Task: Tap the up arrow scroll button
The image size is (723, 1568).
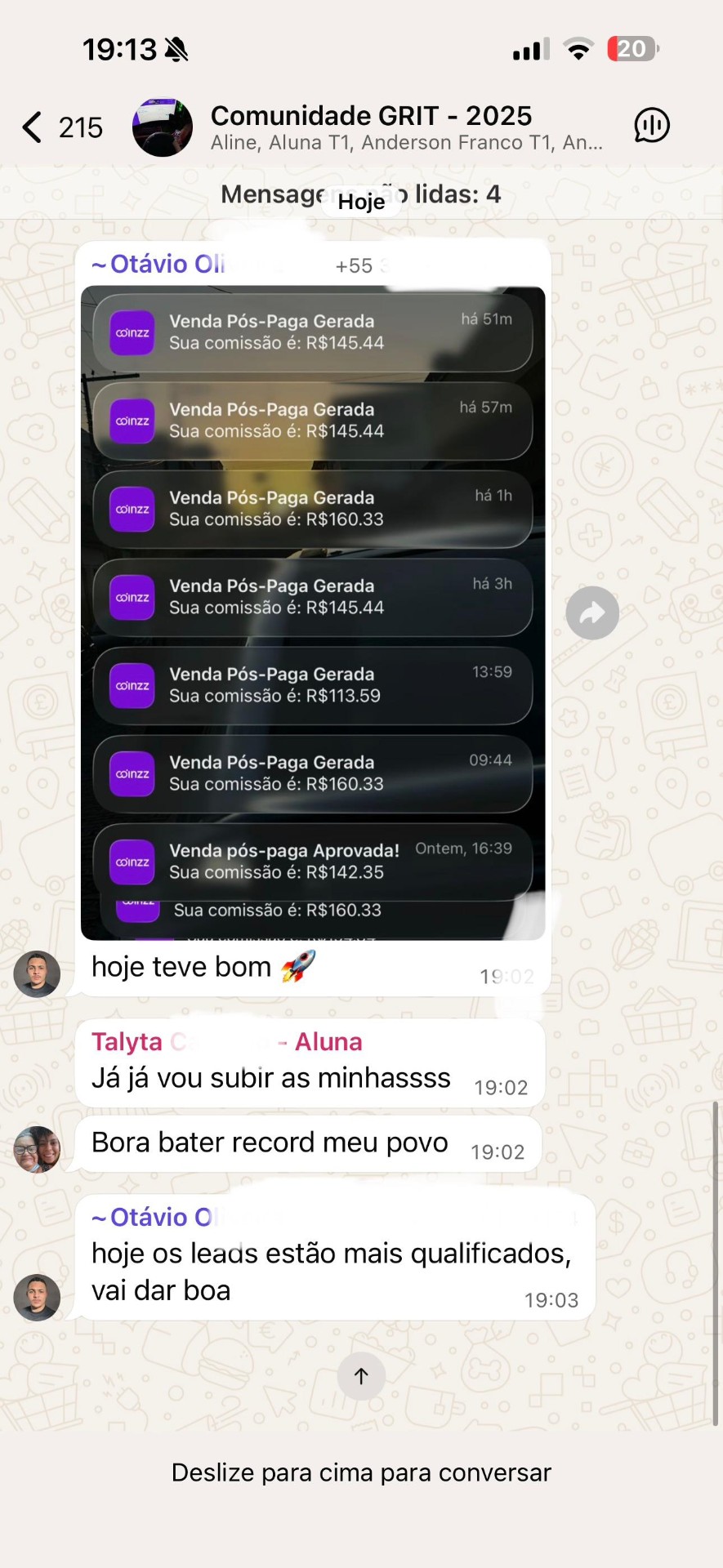Action: click(x=360, y=1376)
